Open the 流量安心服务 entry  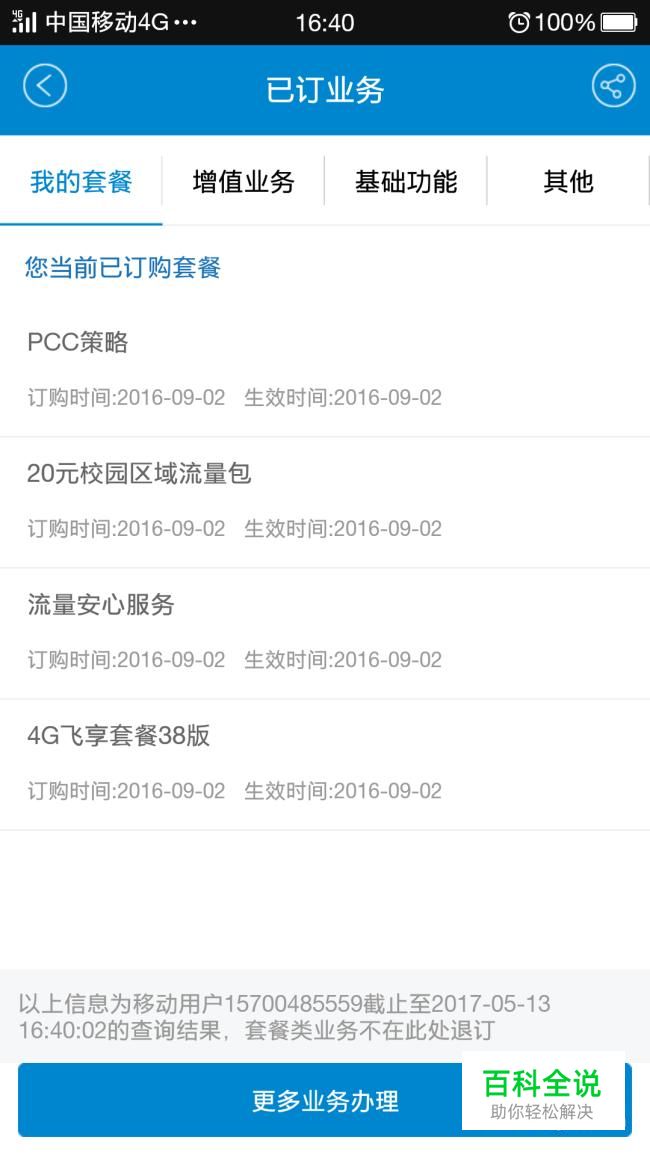(x=325, y=633)
